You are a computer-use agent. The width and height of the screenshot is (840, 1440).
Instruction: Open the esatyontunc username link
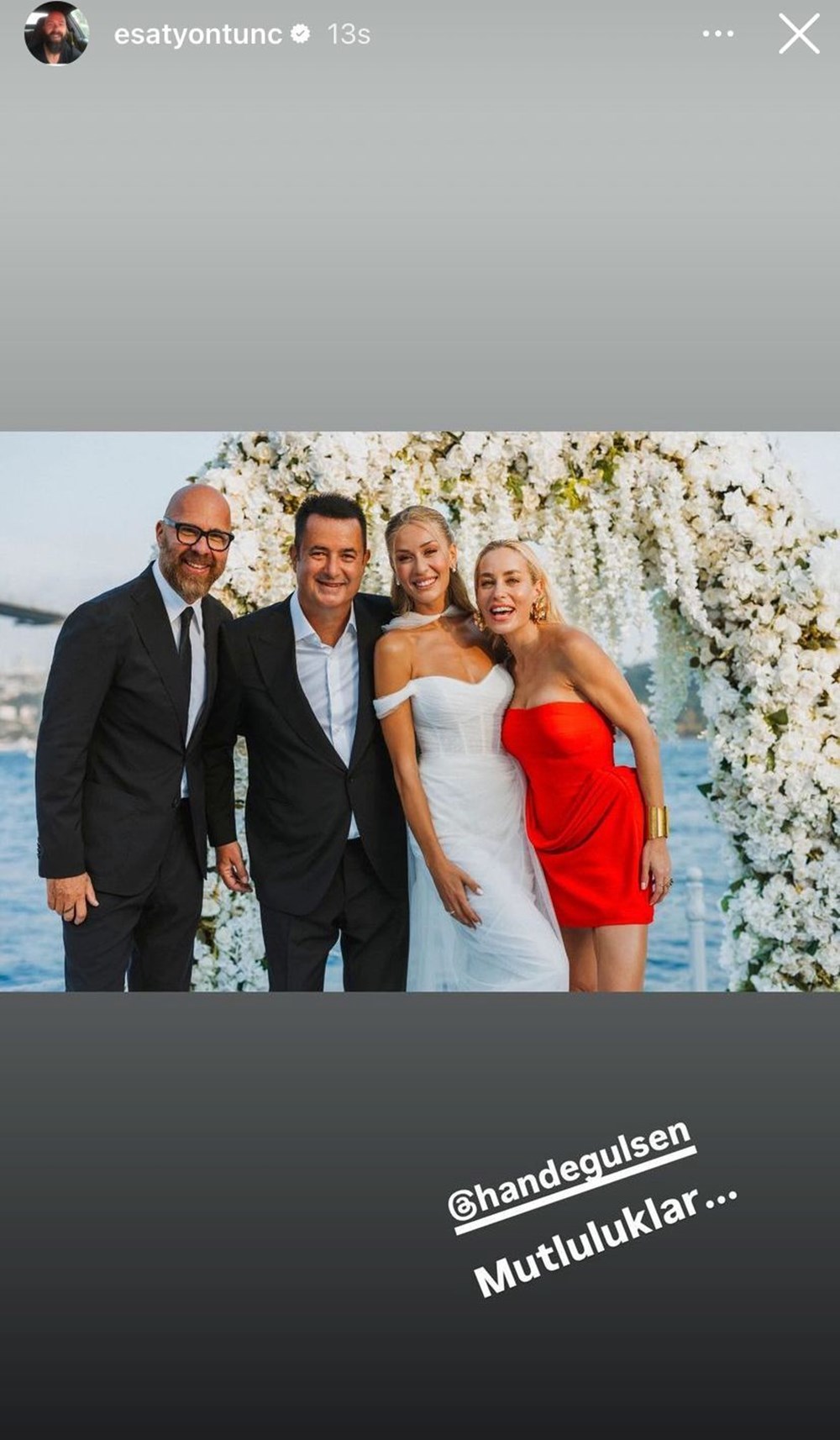pyautogui.click(x=197, y=34)
